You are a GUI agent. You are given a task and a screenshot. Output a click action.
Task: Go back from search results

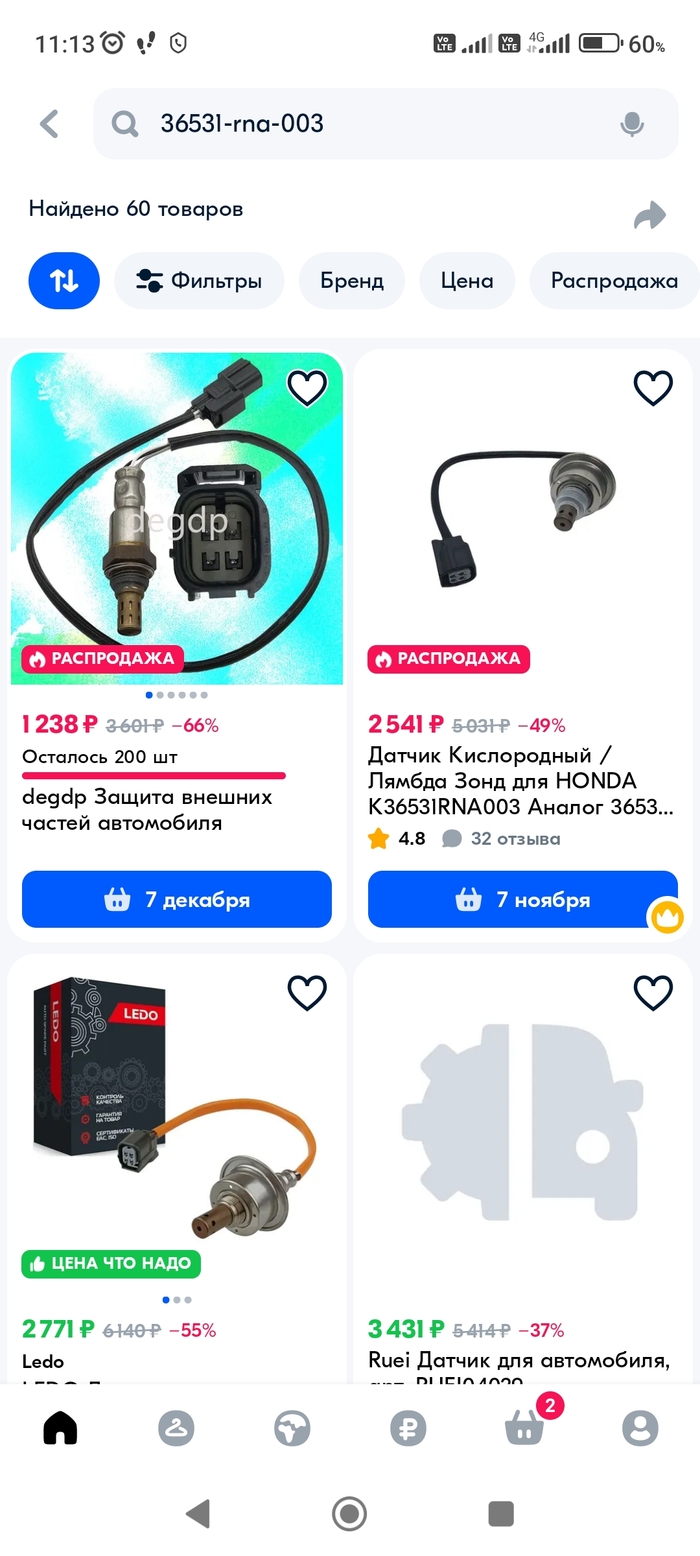pyautogui.click(x=49, y=124)
